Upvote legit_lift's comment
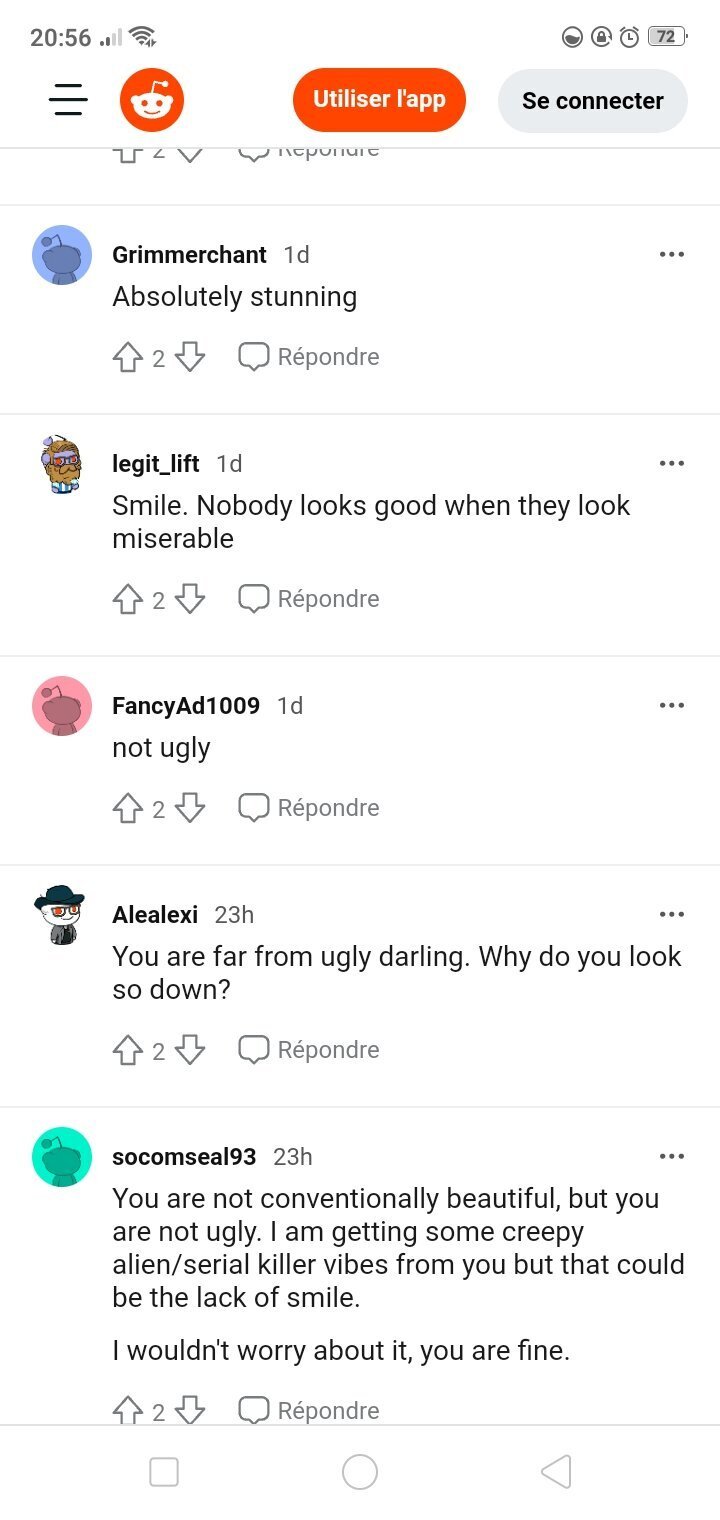Viewport: 720px width, 1520px height. (x=128, y=599)
